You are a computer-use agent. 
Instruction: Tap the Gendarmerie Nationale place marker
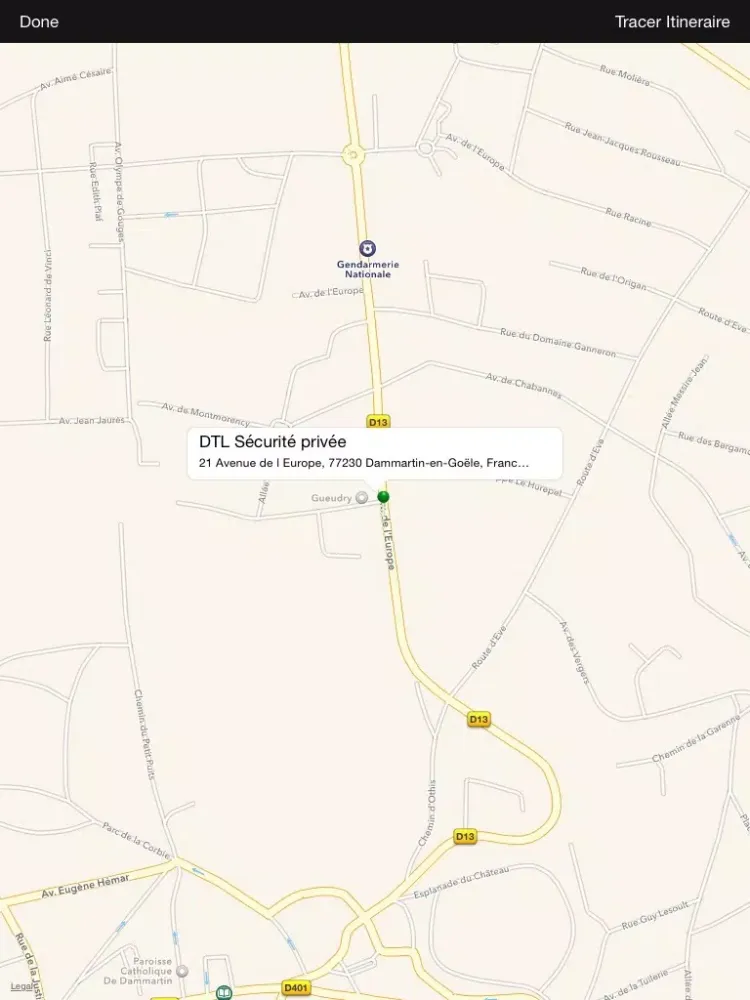tap(368, 248)
